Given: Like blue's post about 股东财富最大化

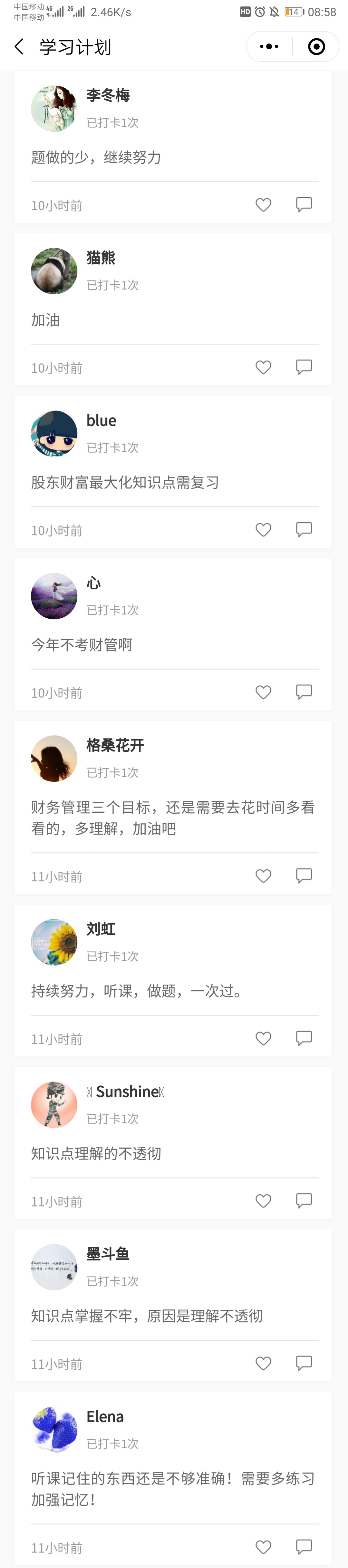Looking at the screenshot, I should click(x=264, y=530).
